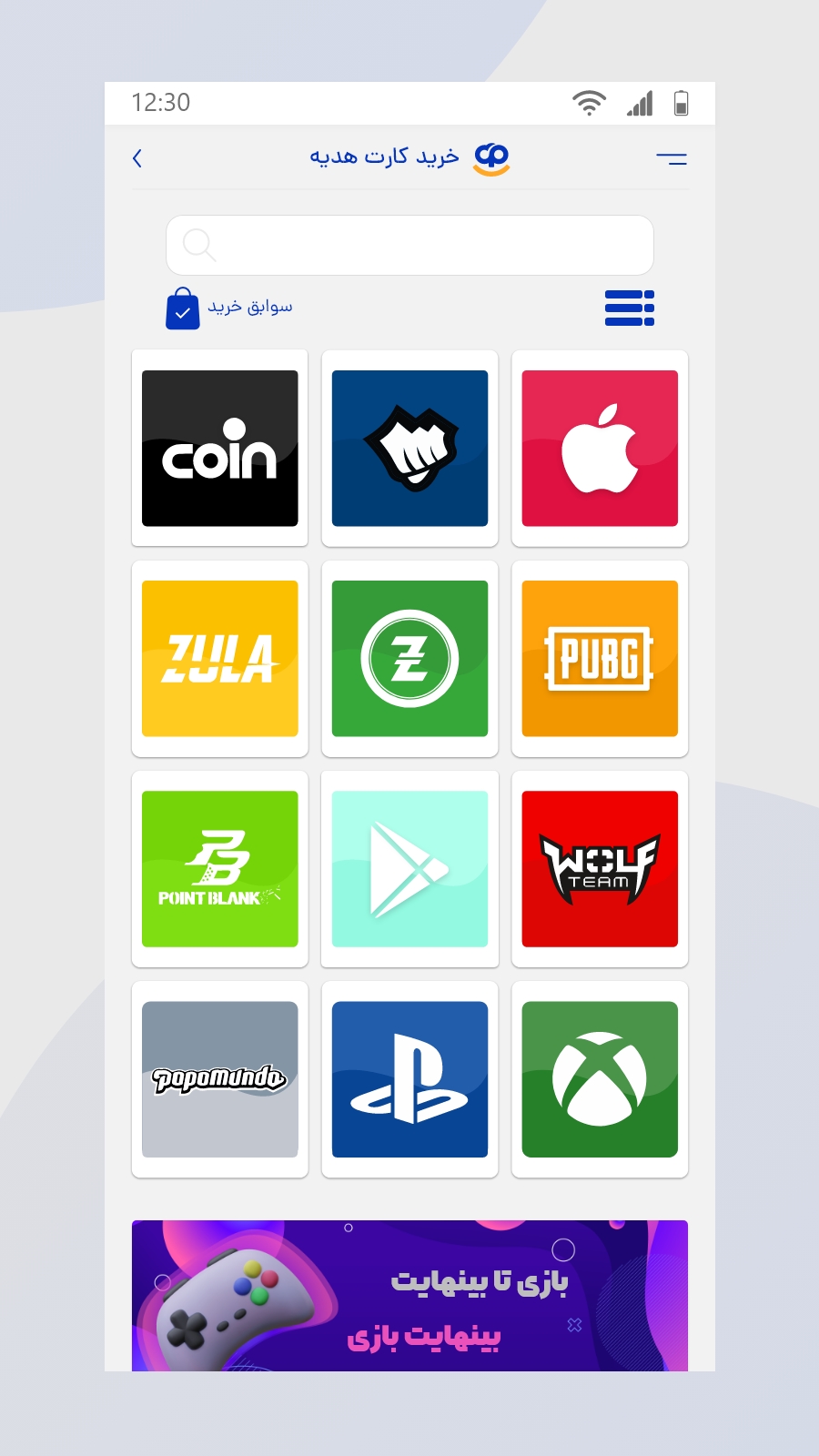Open the Zula gift card
The width and height of the screenshot is (819, 1456).
[x=220, y=658]
